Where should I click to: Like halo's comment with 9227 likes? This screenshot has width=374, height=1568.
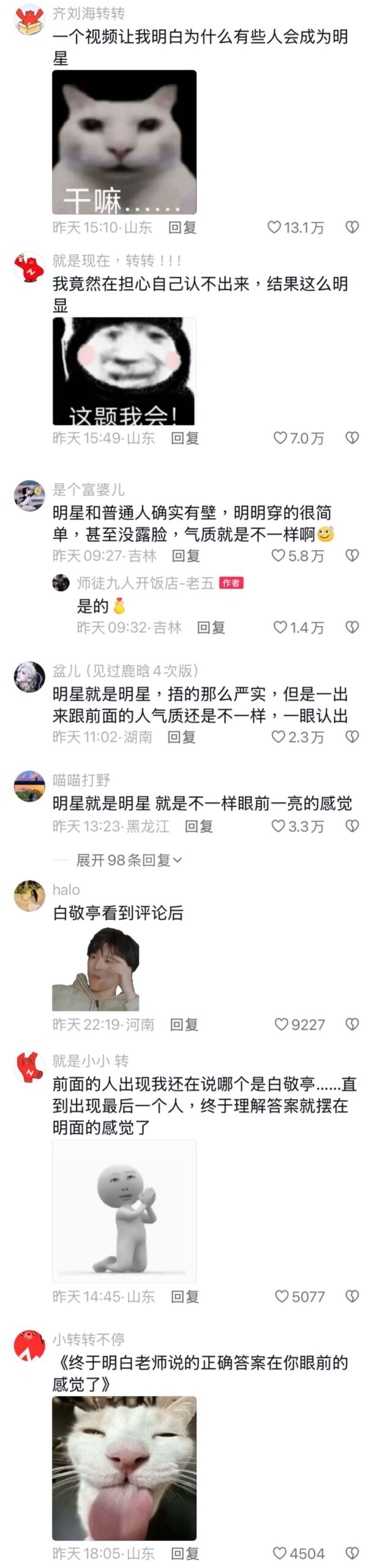[282, 1025]
